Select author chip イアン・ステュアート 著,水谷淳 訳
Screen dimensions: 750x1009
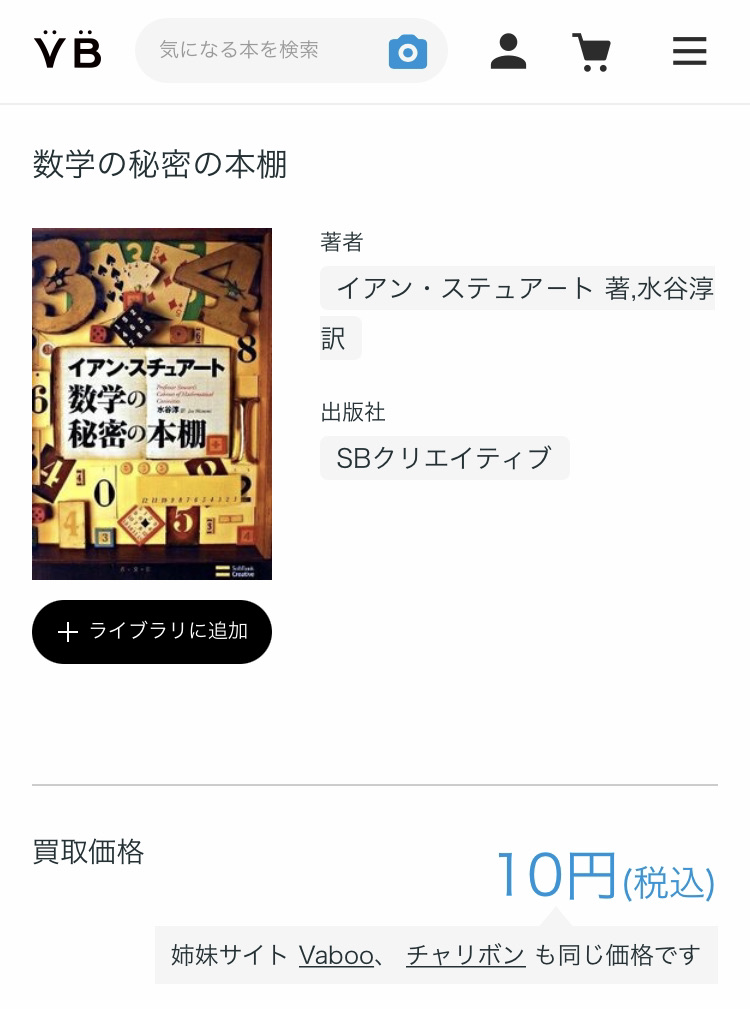[x=516, y=290]
